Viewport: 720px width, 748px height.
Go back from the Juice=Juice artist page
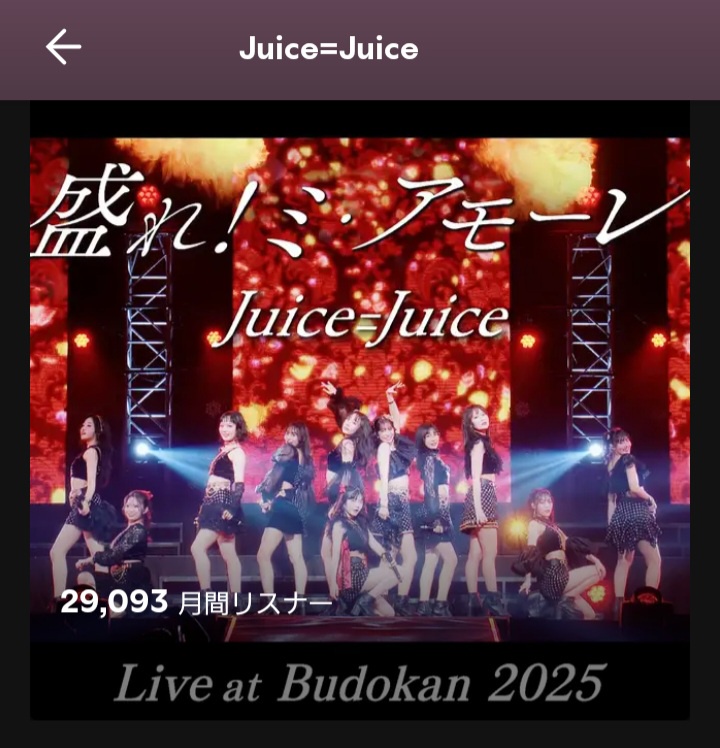point(63,47)
